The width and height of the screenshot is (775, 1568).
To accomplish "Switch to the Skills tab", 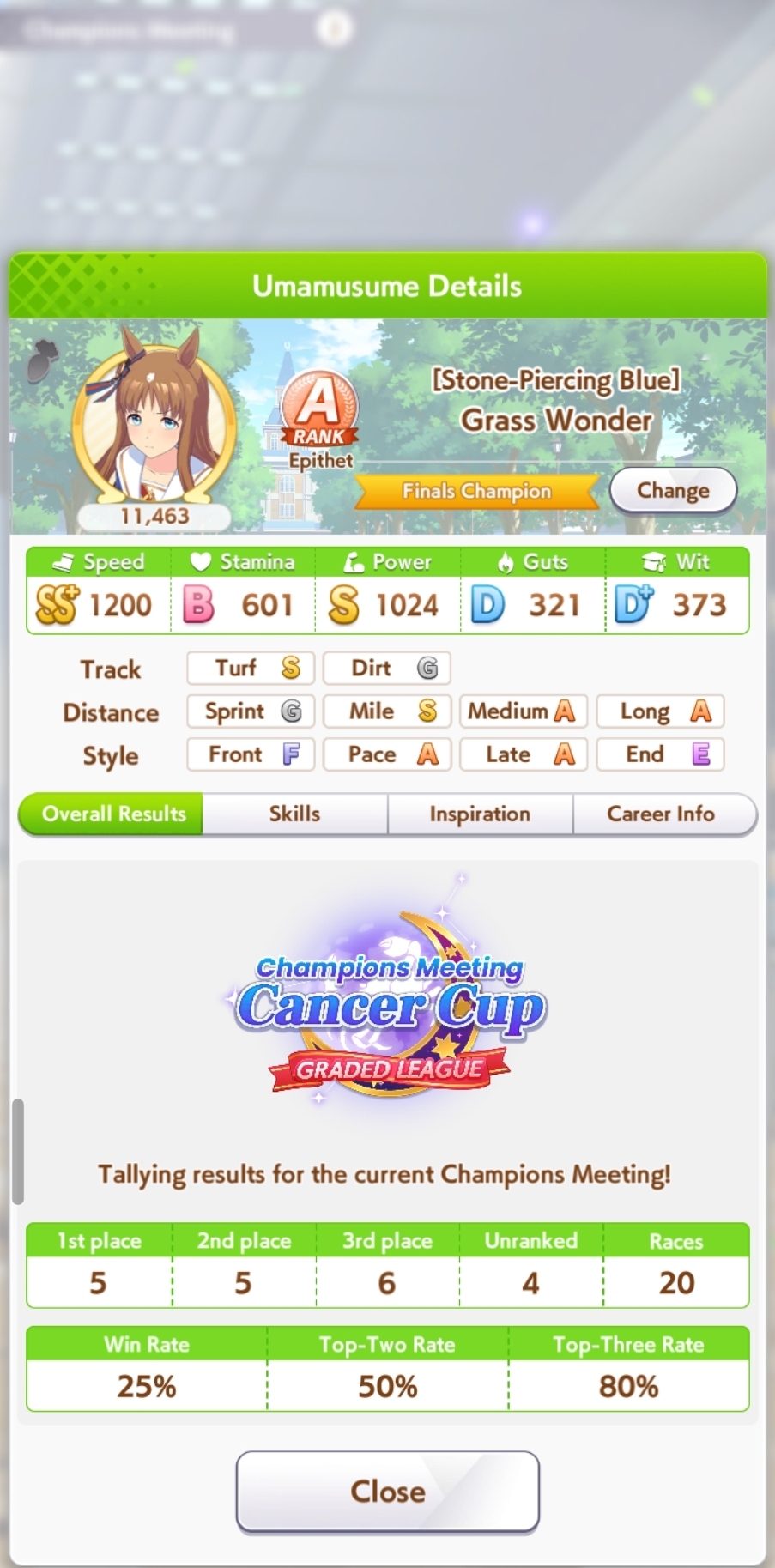I will click(x=294, y=814).
